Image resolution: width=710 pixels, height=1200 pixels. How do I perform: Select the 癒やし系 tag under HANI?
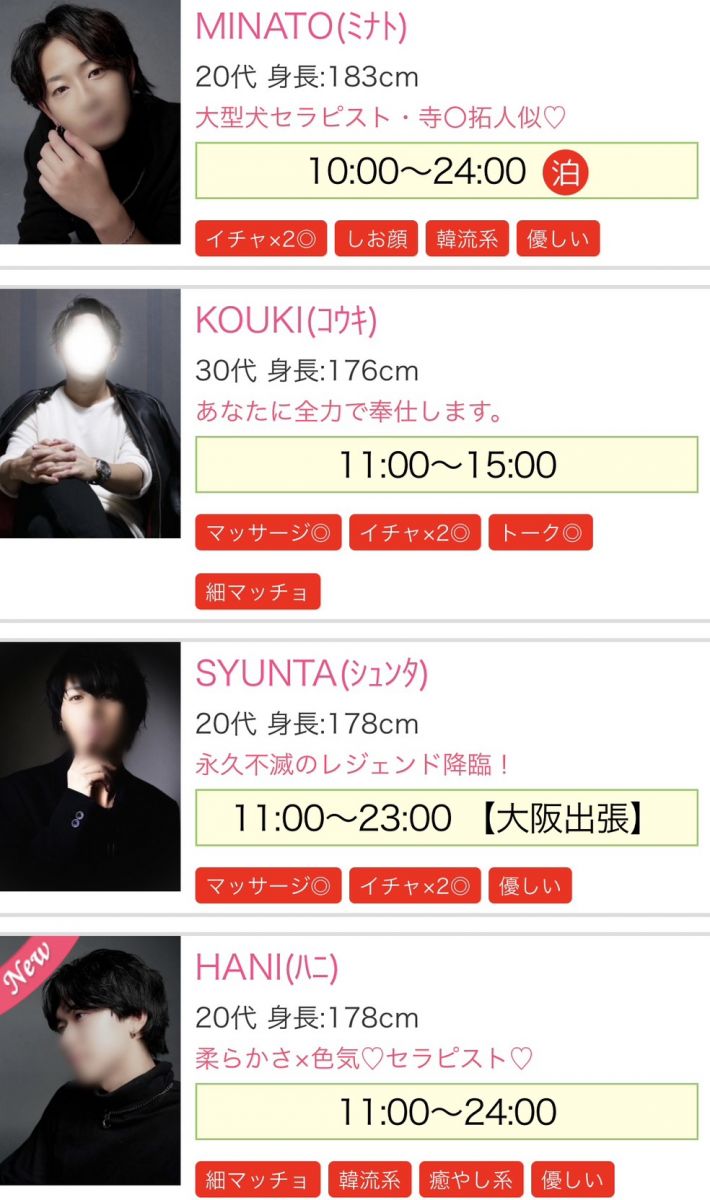click(470, 1179)
